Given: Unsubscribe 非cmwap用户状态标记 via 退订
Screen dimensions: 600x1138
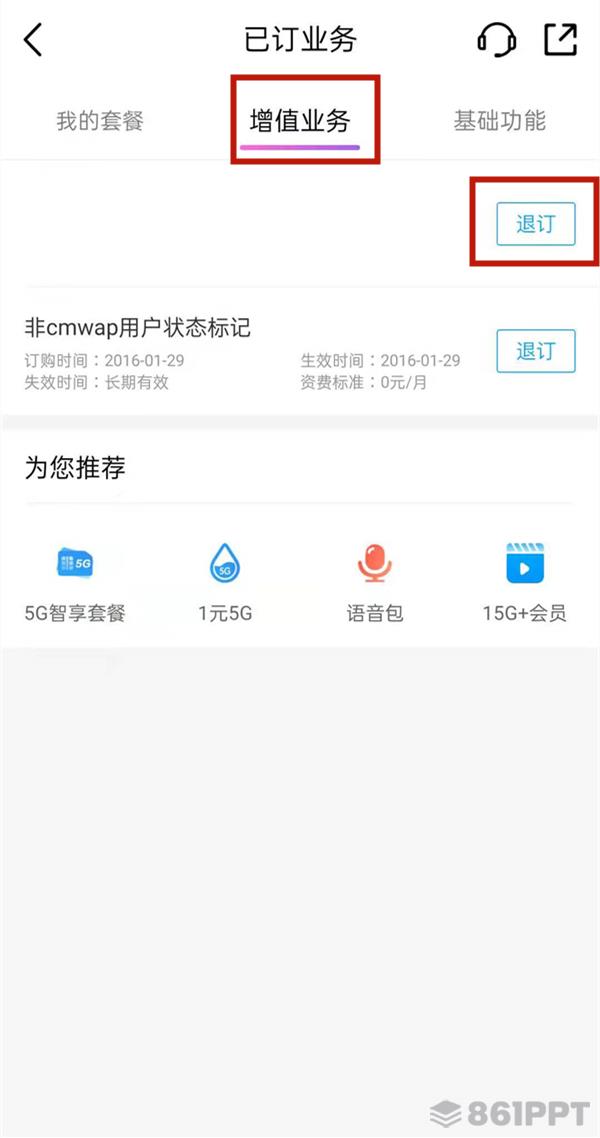Looking at the screenshot, I should [535, 351].
